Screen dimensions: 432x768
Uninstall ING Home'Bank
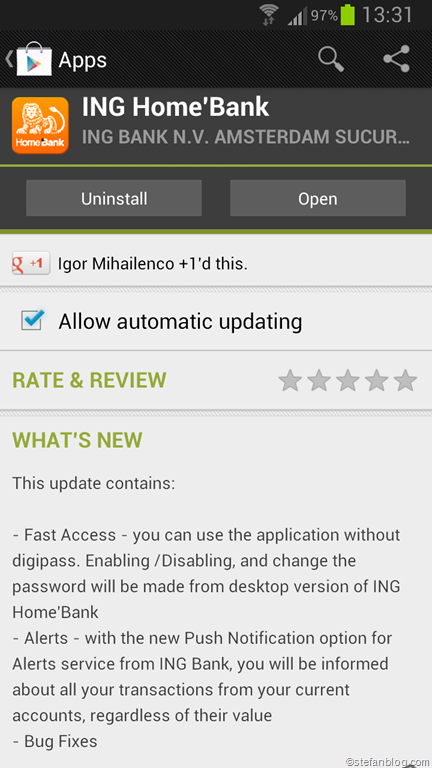(114, 198)
